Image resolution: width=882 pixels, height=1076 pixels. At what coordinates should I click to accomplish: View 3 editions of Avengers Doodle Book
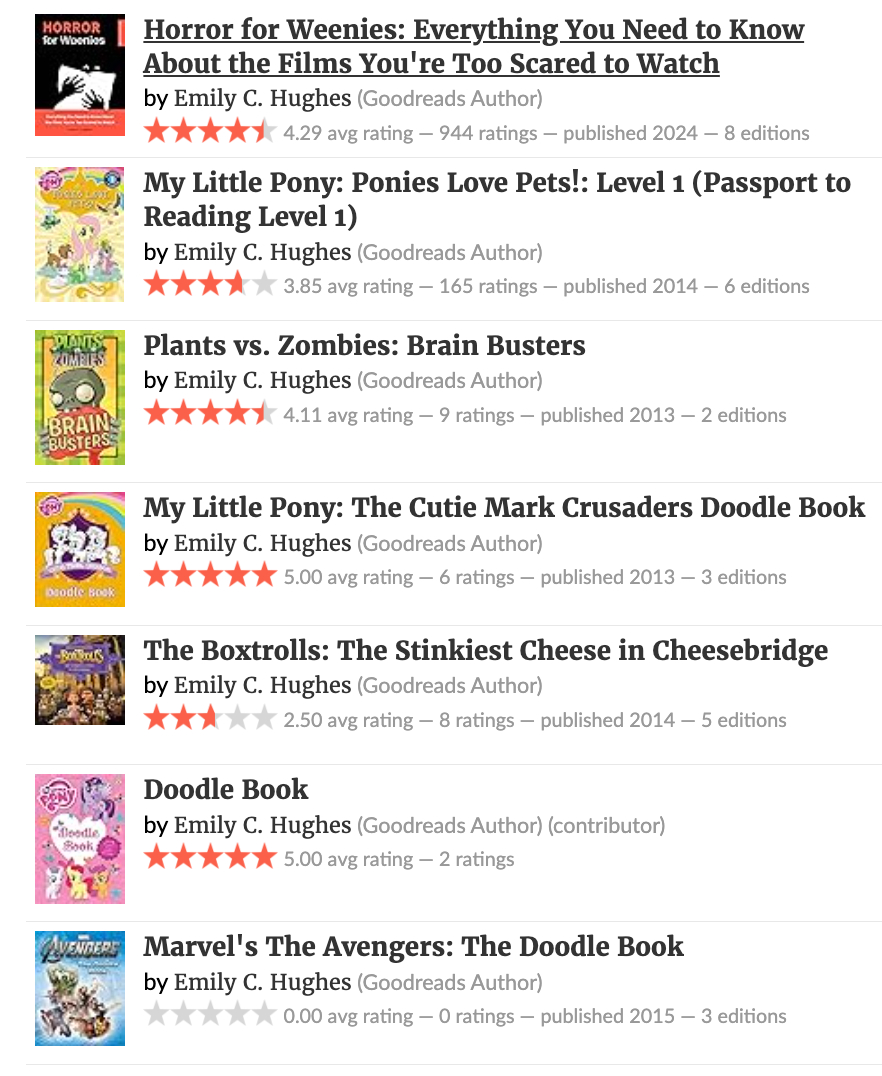[x=744, y=1016]
